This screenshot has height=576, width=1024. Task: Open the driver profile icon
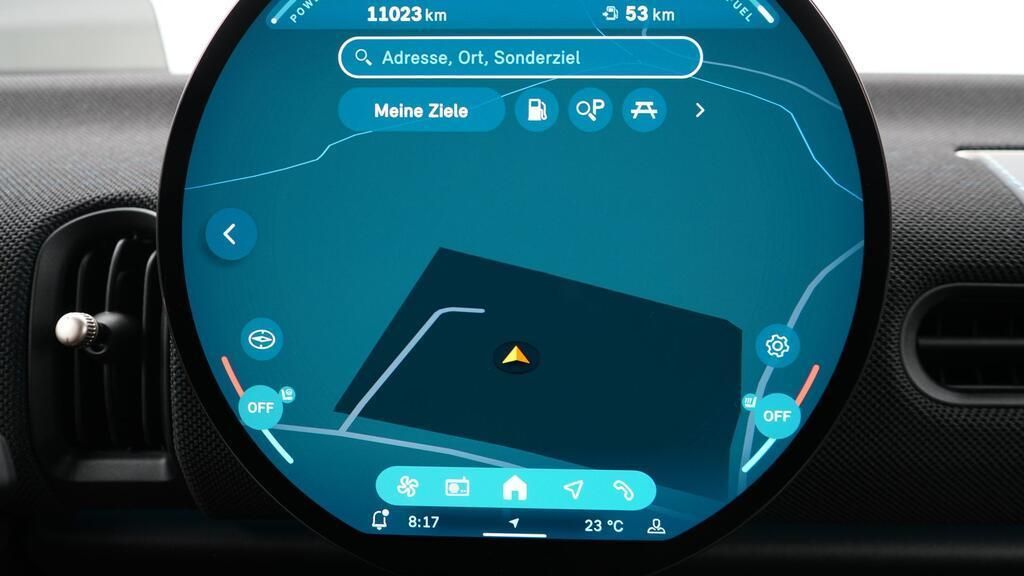(x=656, y=526)
